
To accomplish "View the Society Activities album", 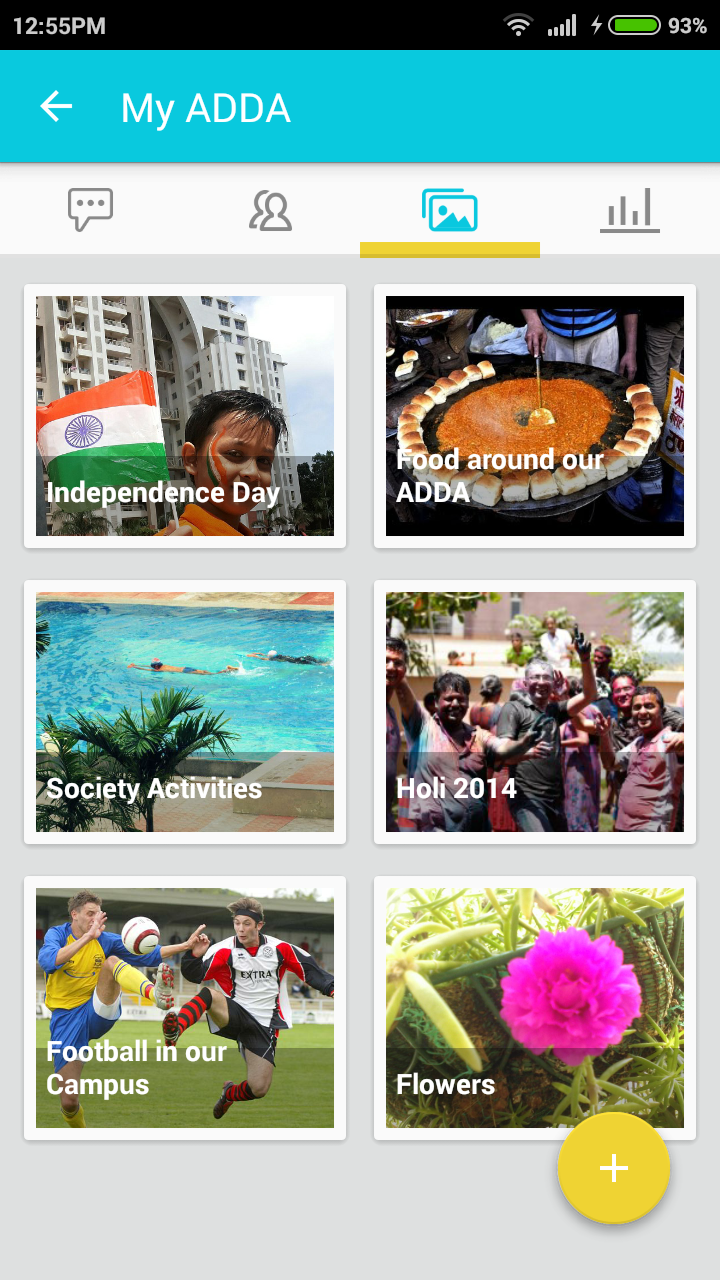I will (185, 712).
